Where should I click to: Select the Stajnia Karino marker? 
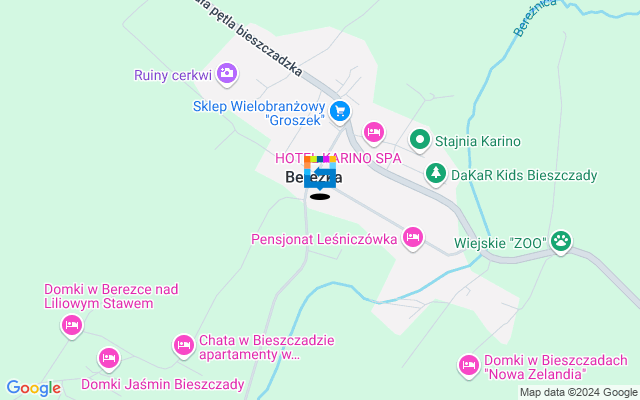pyautogui.click(x=420, y=141)
